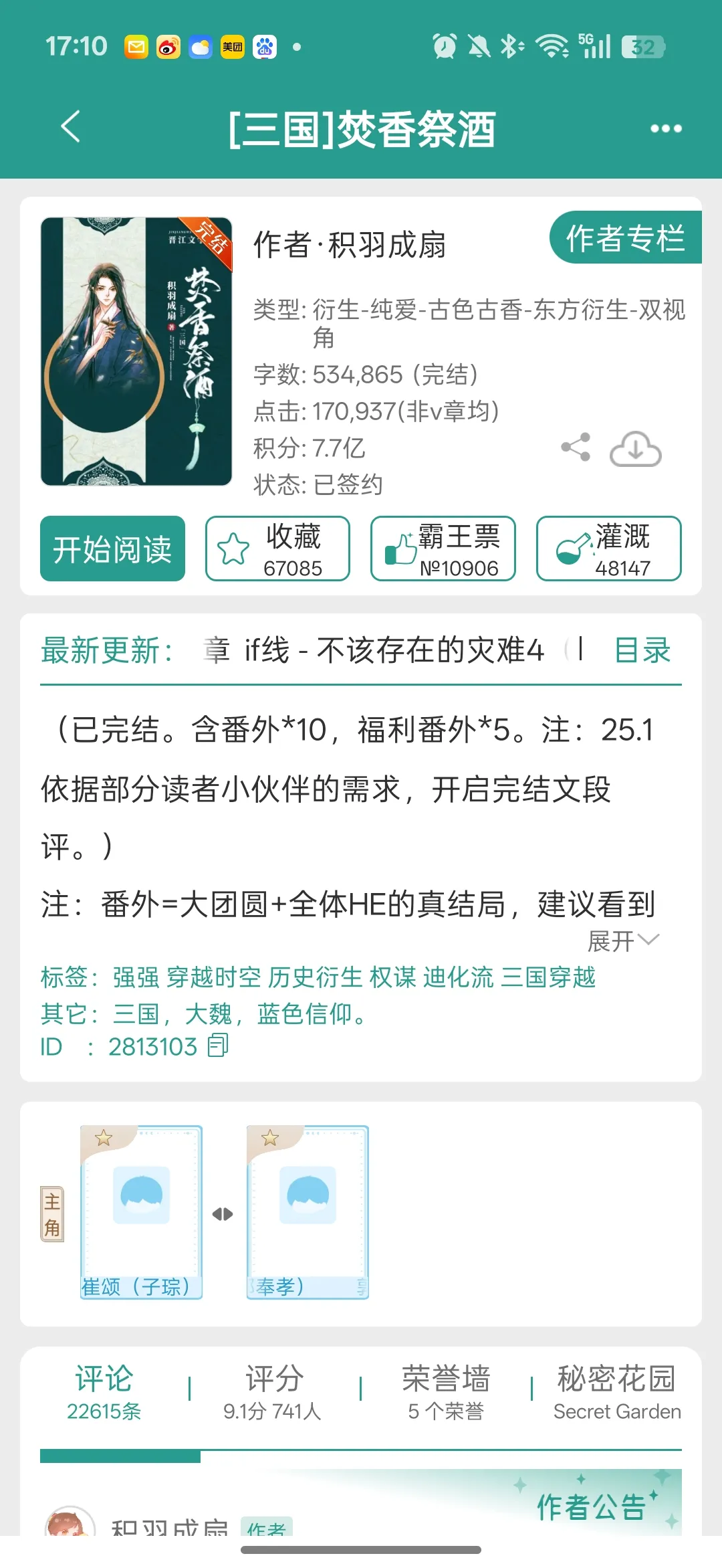Open the 作者公告 author announcement
Image resolution: width=722 pixels, height=1568 pixels.
click(592, 1506)
